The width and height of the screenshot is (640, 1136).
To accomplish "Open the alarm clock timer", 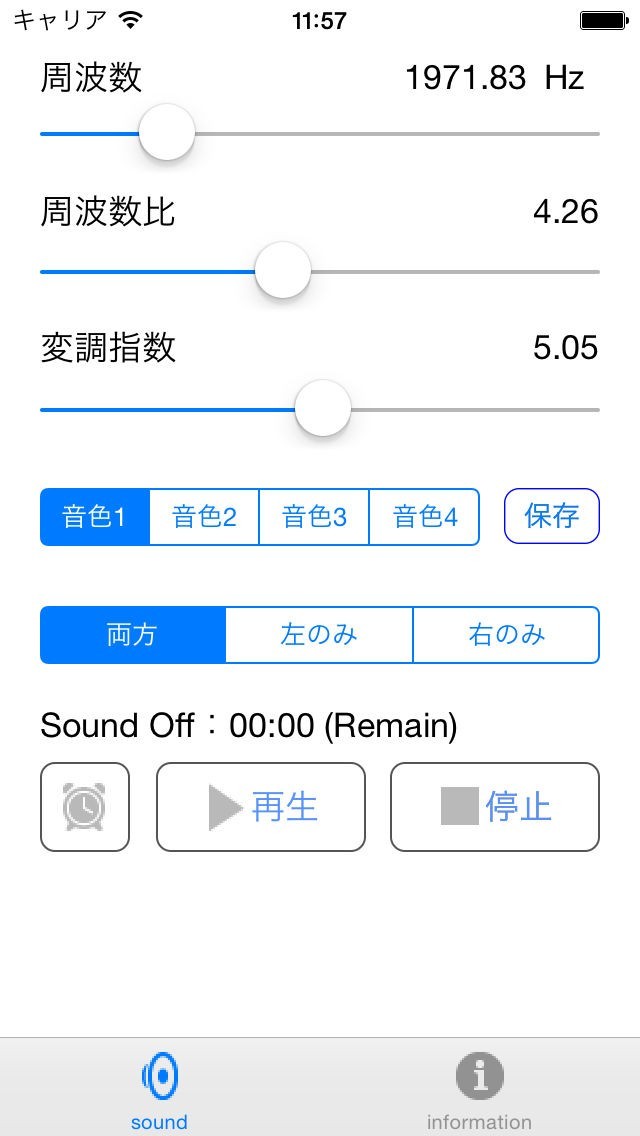I will [x=85, y=807].
